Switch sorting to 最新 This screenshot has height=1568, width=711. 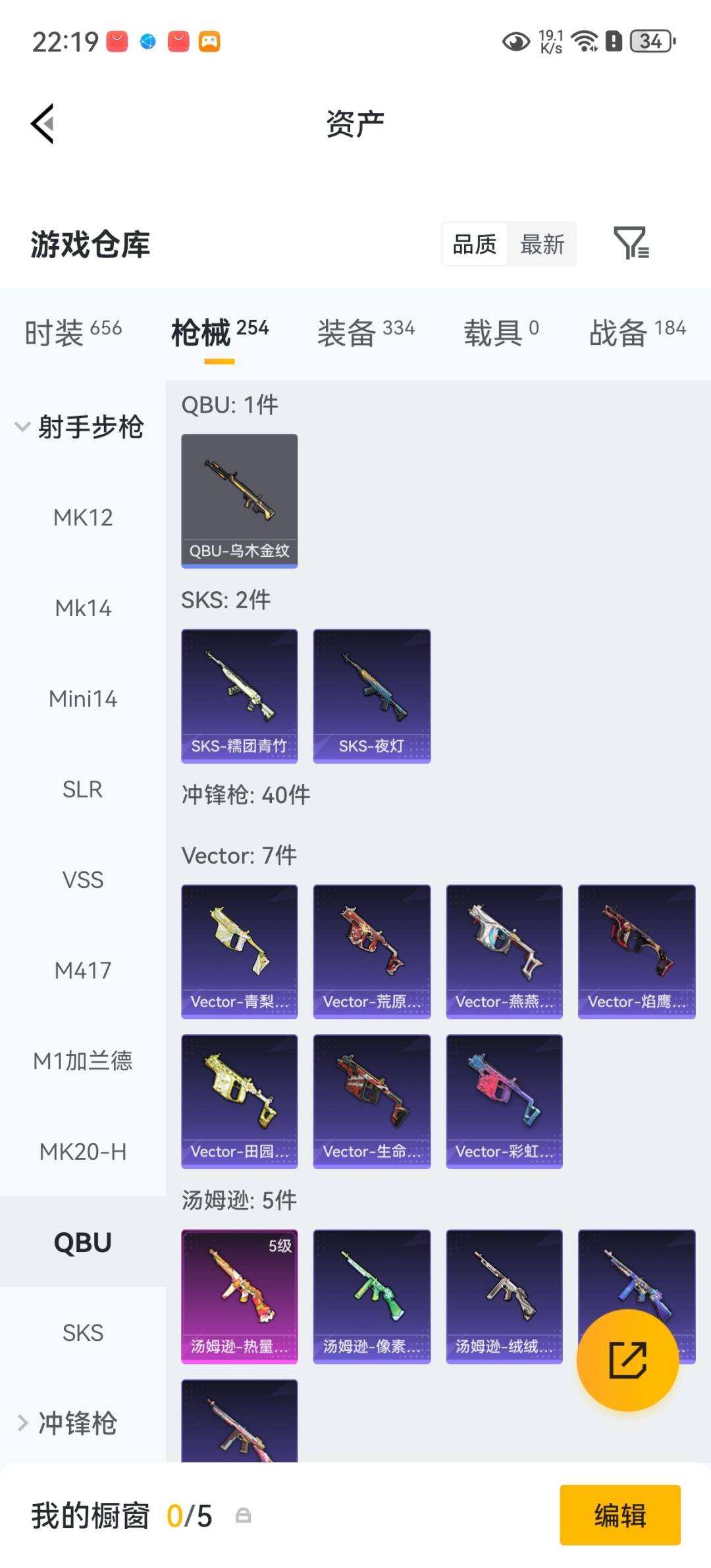click(542, 244)
